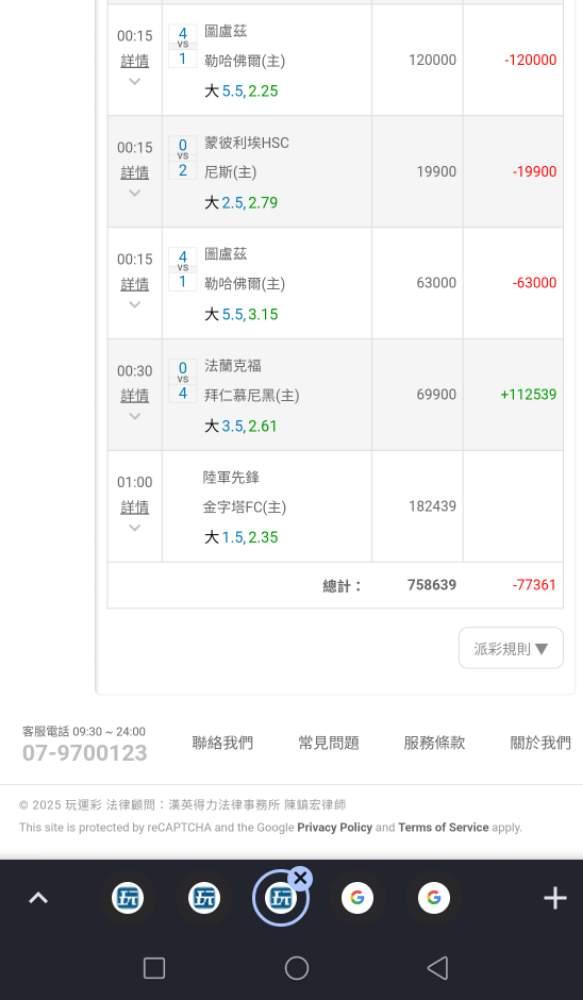Open 詳情 for the 蒙彼利埃HSC bet

(135, 173)
